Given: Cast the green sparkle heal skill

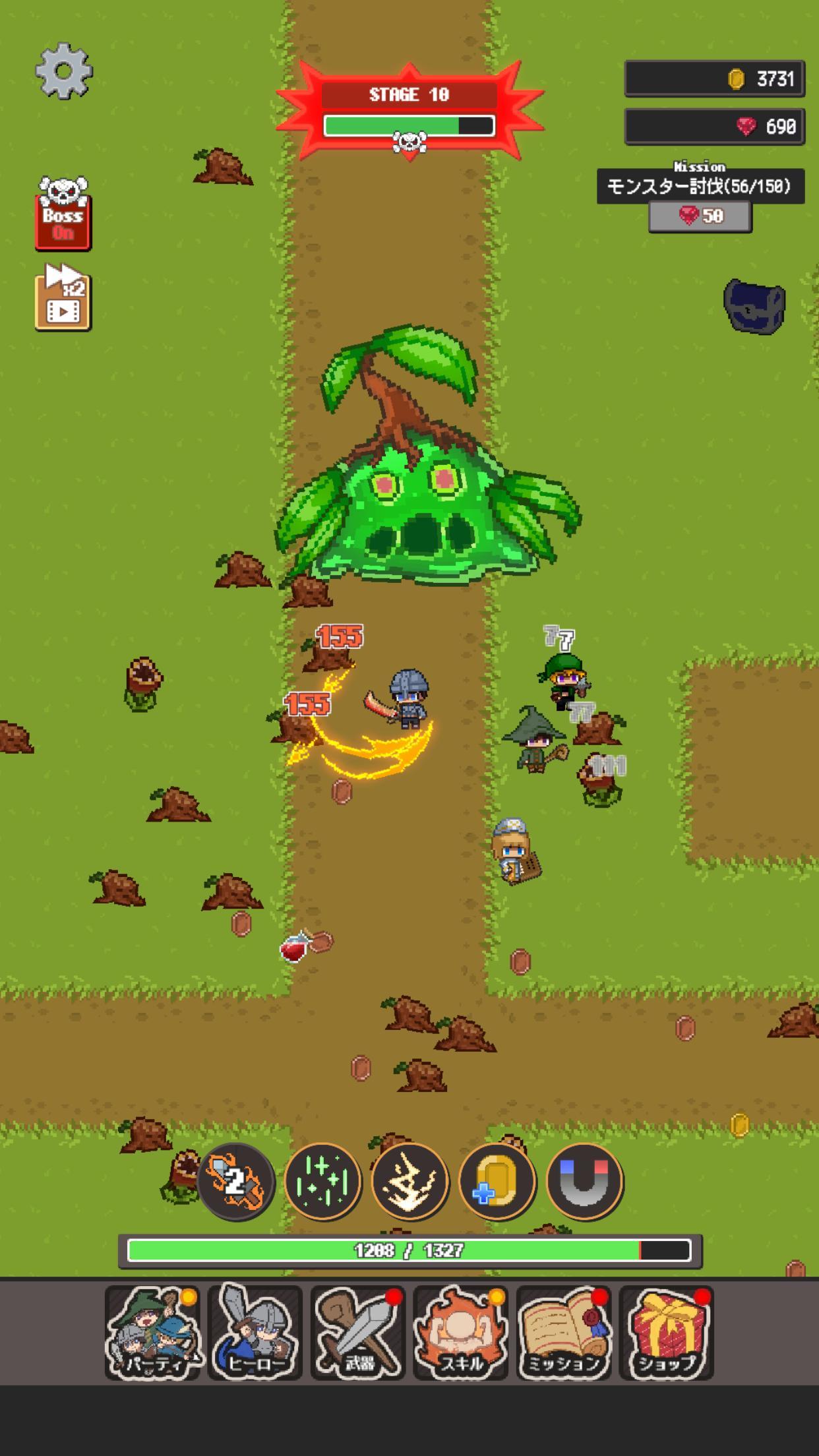Looking at the screenshot, I should pyautogui.click(x=323, y=1182).
